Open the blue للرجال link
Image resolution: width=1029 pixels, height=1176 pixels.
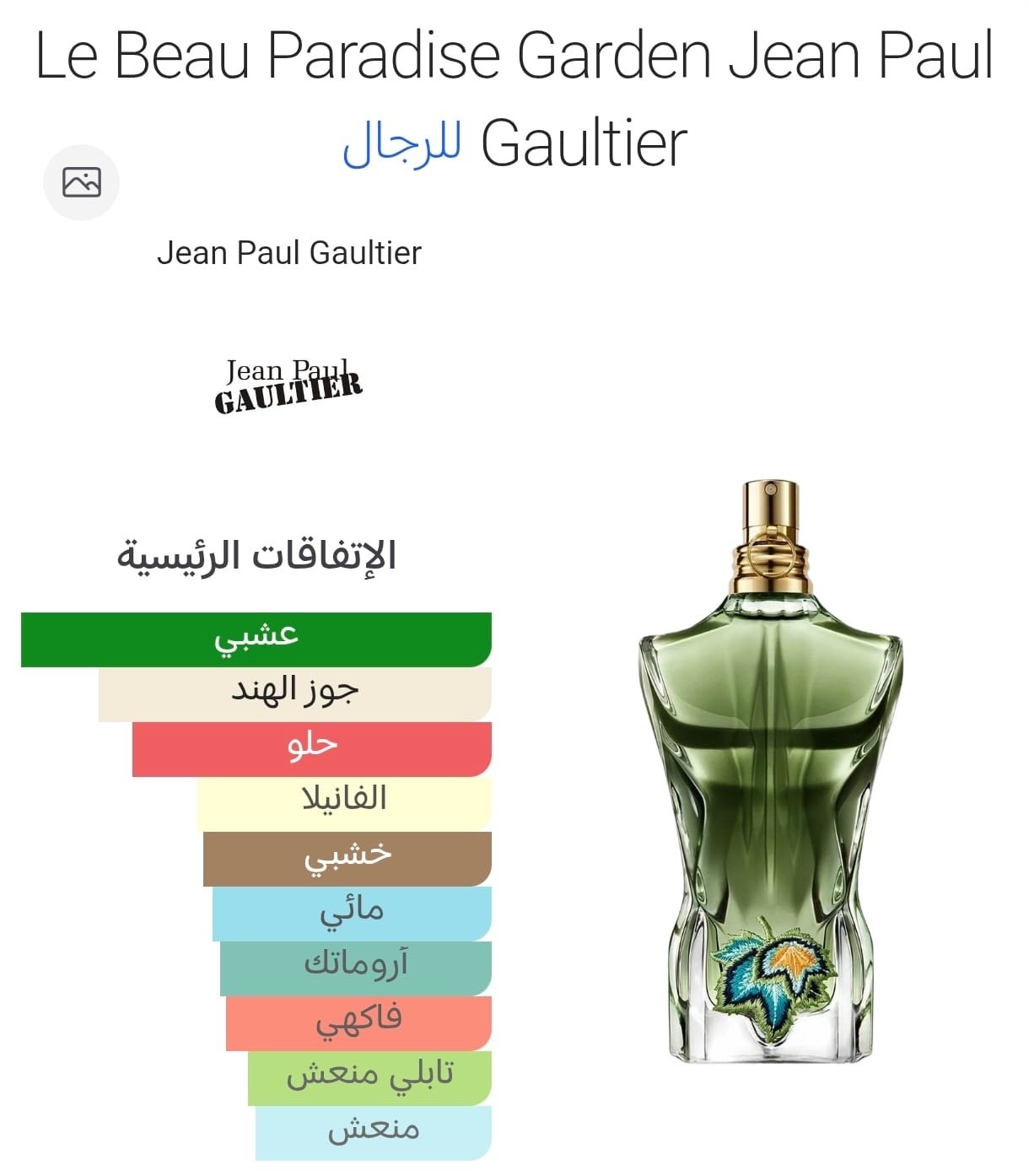pos(401,145)
